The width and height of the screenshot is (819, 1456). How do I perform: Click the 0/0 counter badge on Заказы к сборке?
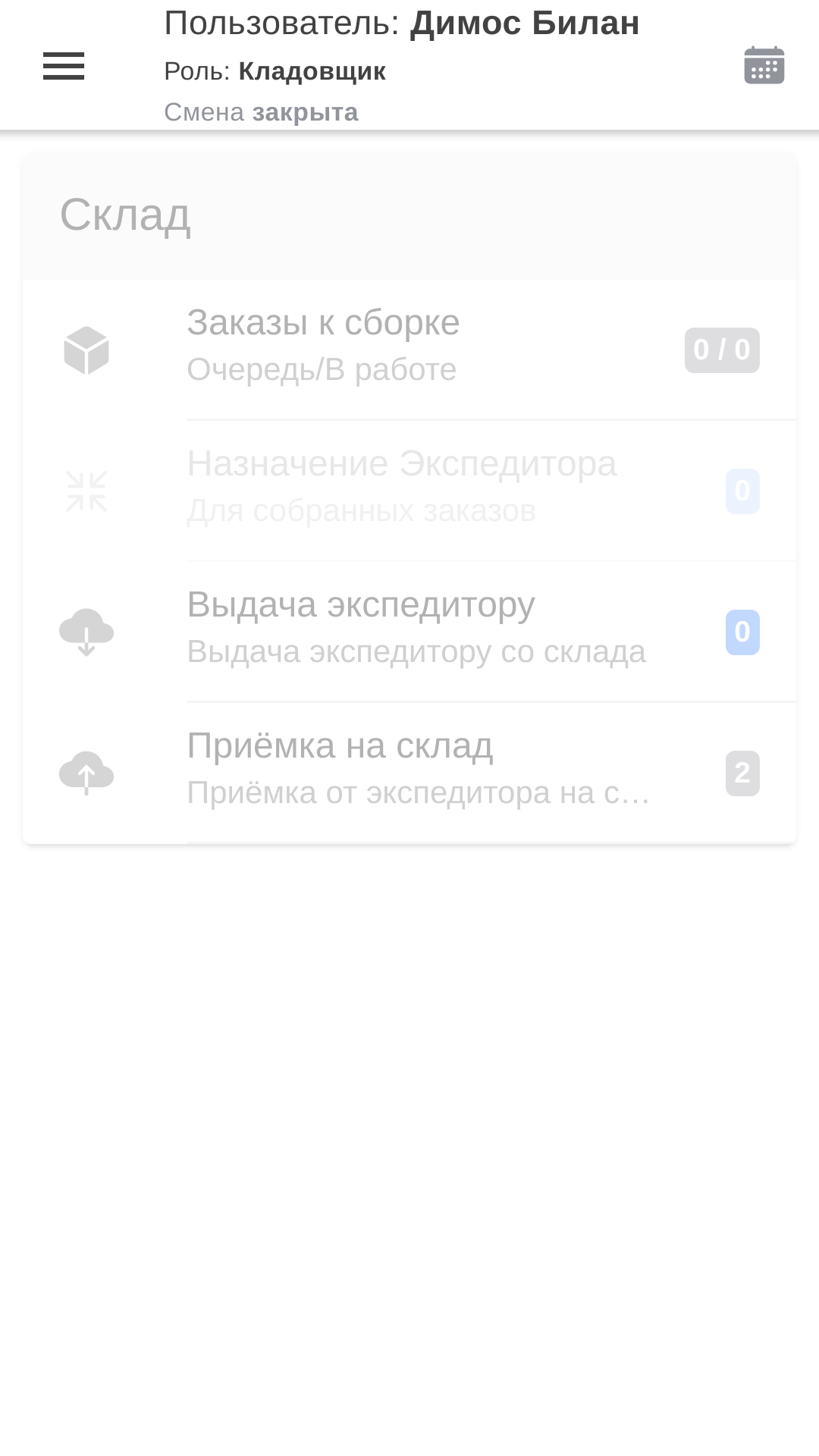721,350
